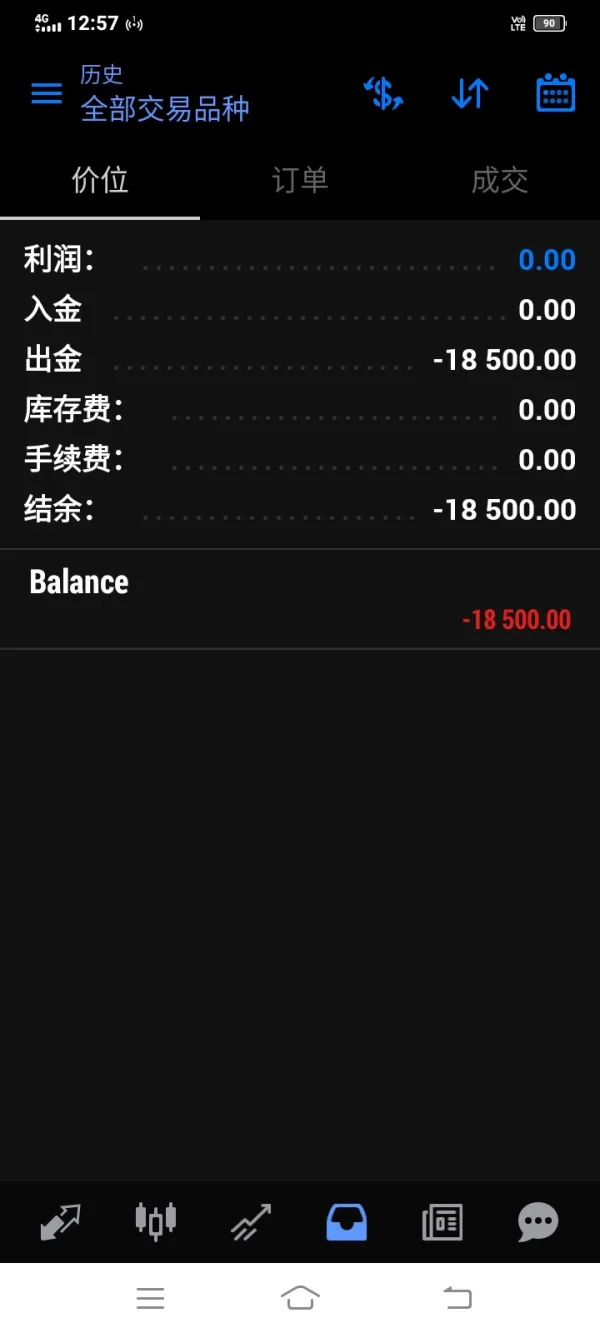Switch to the 价位 tab
This screenshot has height=1333, width=600.
[100, 181]
